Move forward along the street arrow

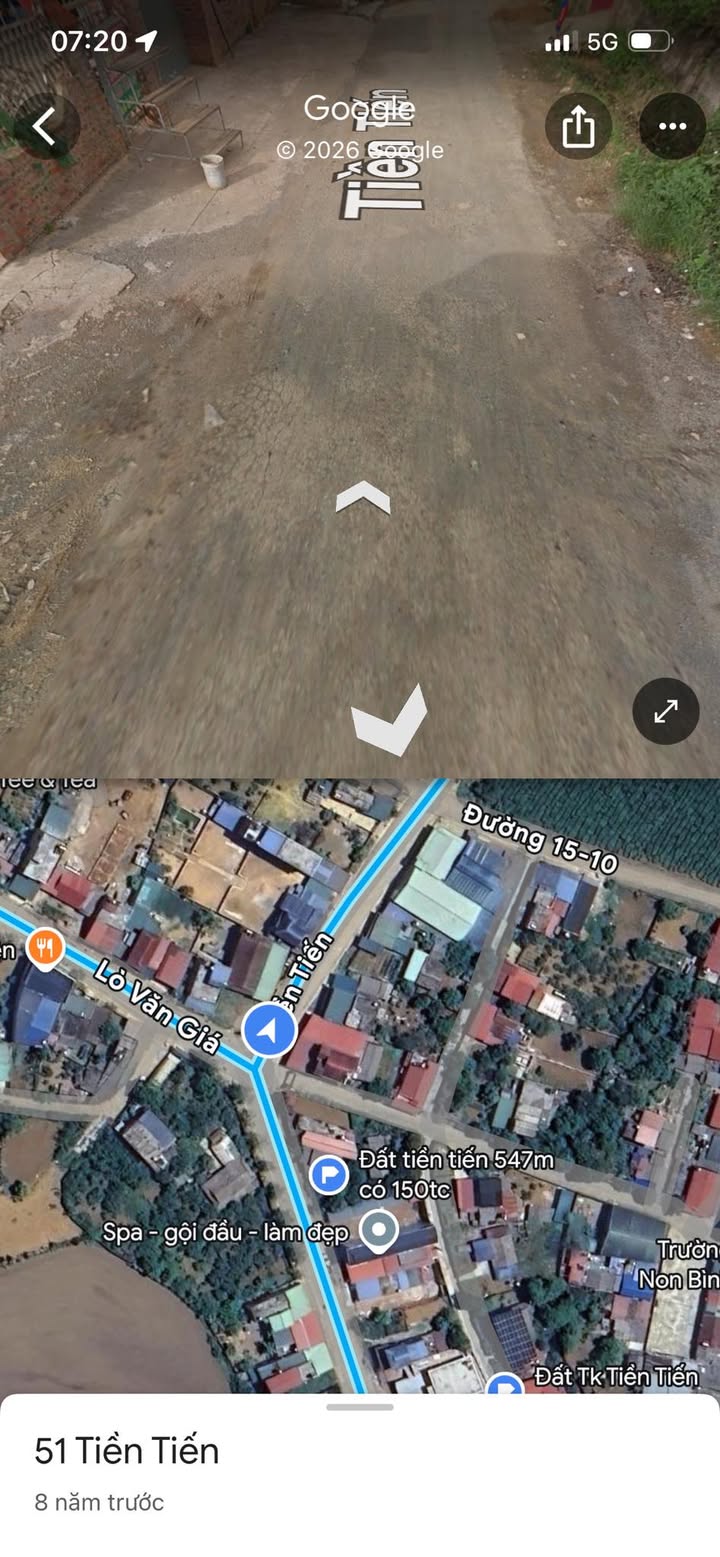362,497
